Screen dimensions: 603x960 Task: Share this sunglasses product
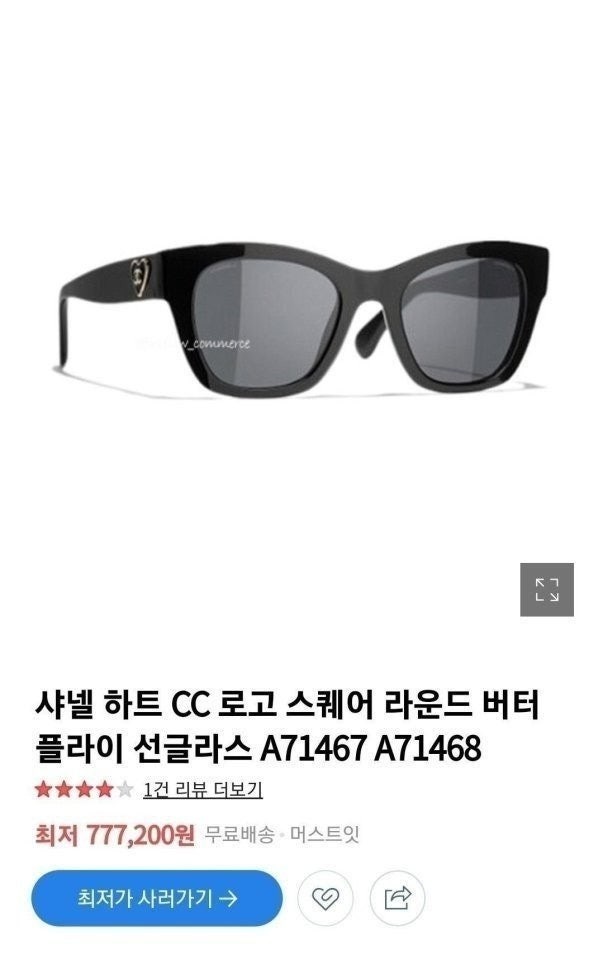(397, 898)
